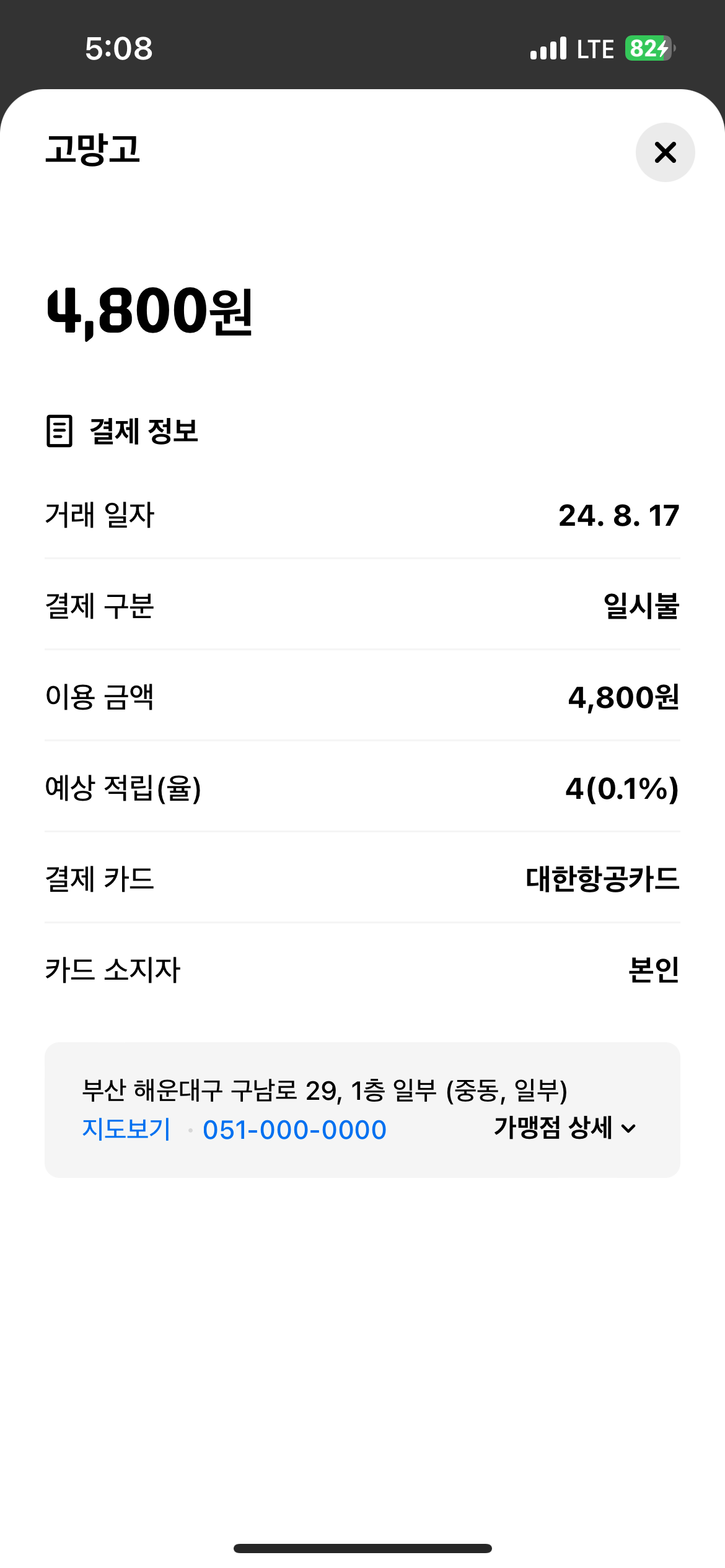Close the 고망고 payment detail sheet

pyautogui.click(x=665, y=152)
